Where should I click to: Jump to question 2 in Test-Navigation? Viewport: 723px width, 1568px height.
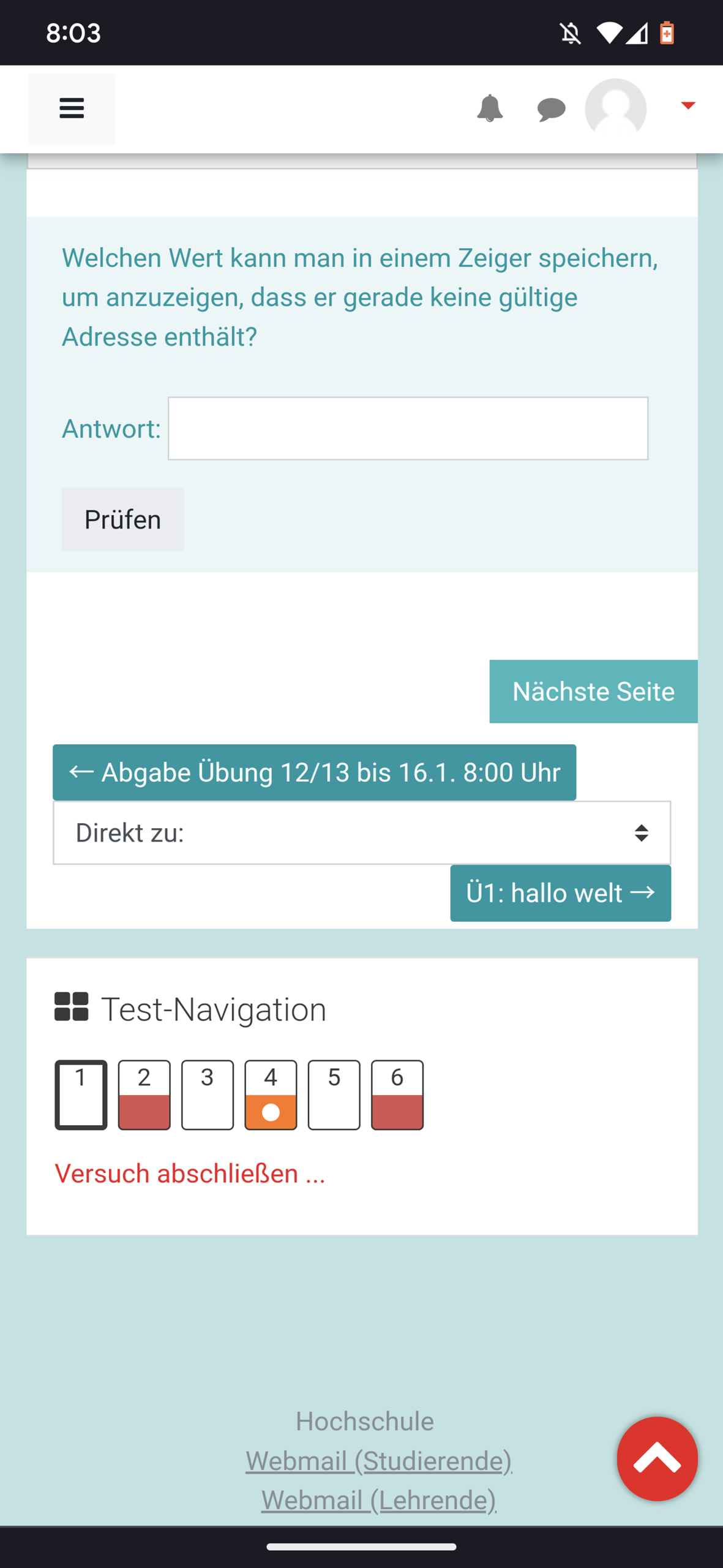(144, 1095)
